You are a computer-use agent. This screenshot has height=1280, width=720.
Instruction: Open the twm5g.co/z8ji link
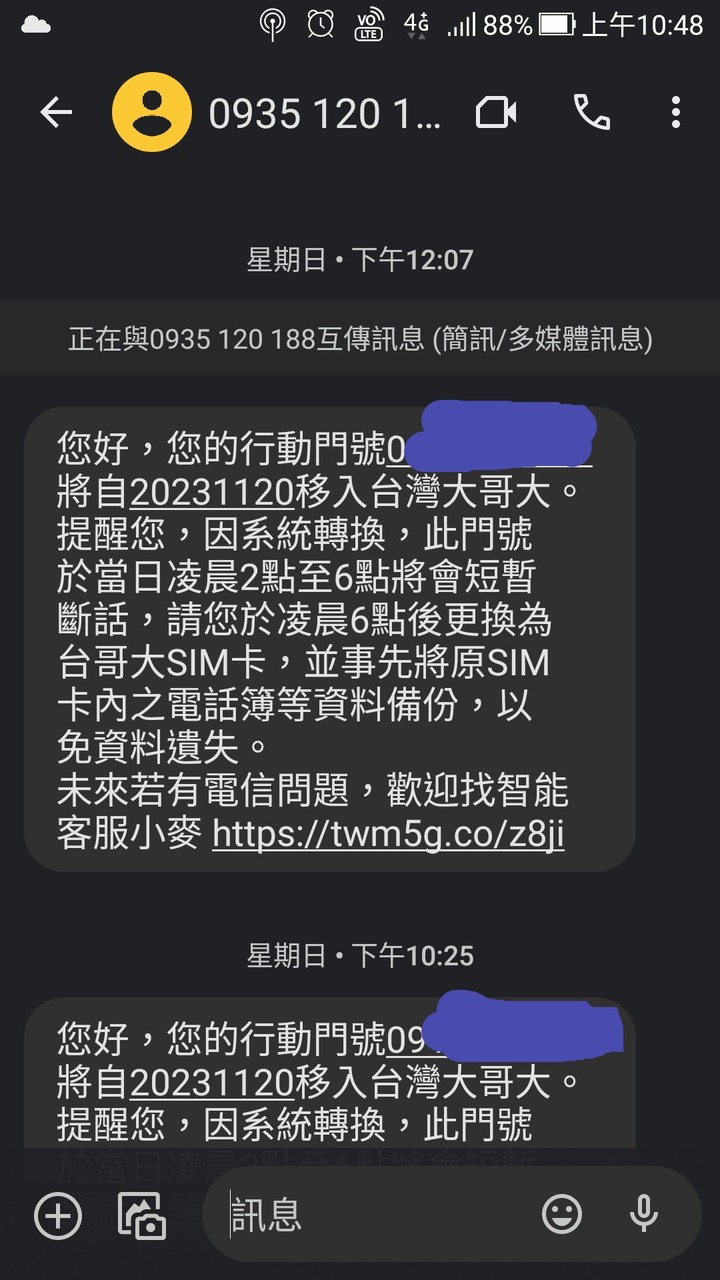point(388,834)
